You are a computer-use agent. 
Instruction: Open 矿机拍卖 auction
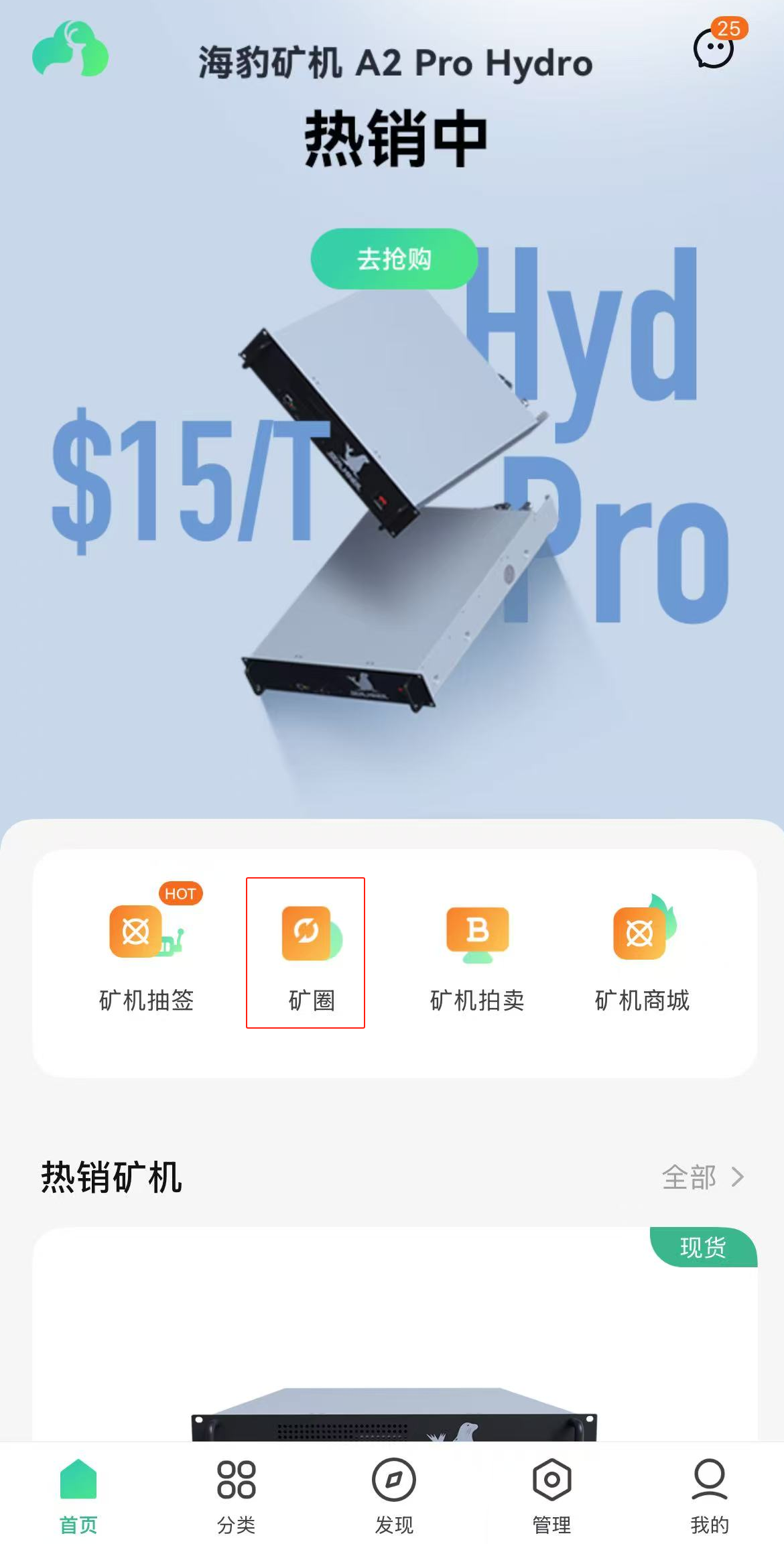477,953
